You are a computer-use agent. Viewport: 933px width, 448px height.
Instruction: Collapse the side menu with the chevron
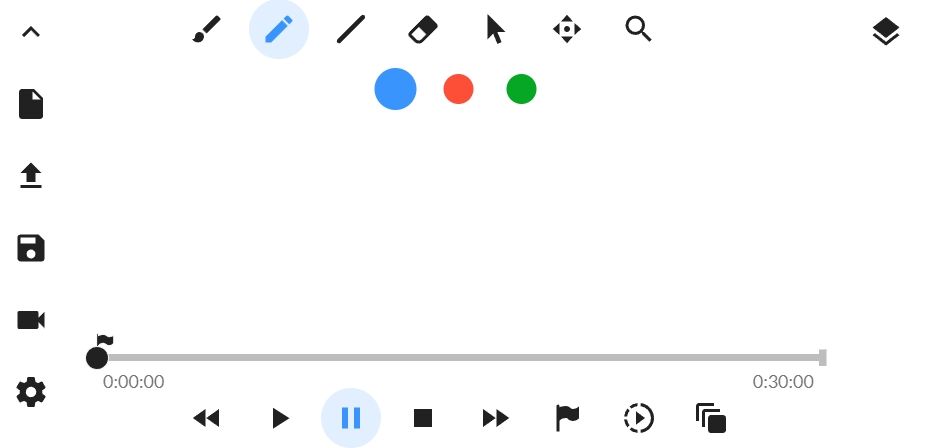pyautogui.click(x=31, y=33)
